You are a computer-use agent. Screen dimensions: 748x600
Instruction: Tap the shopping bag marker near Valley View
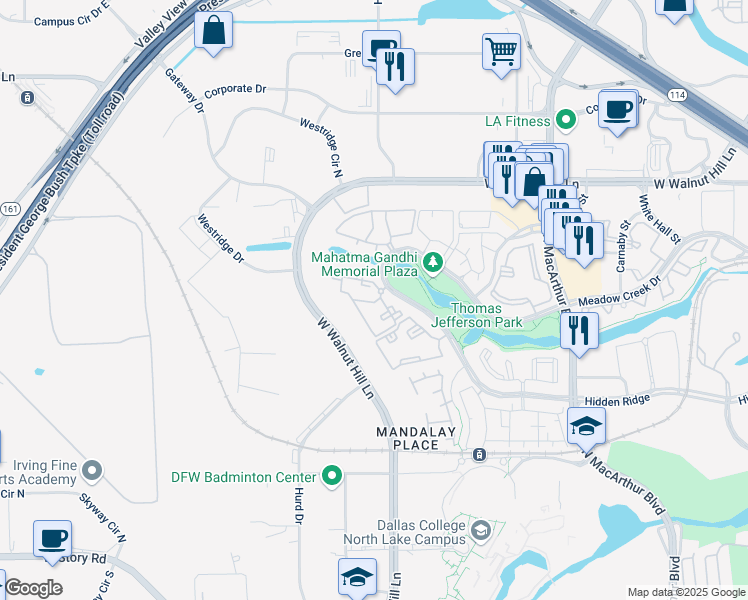pos(214,30)
